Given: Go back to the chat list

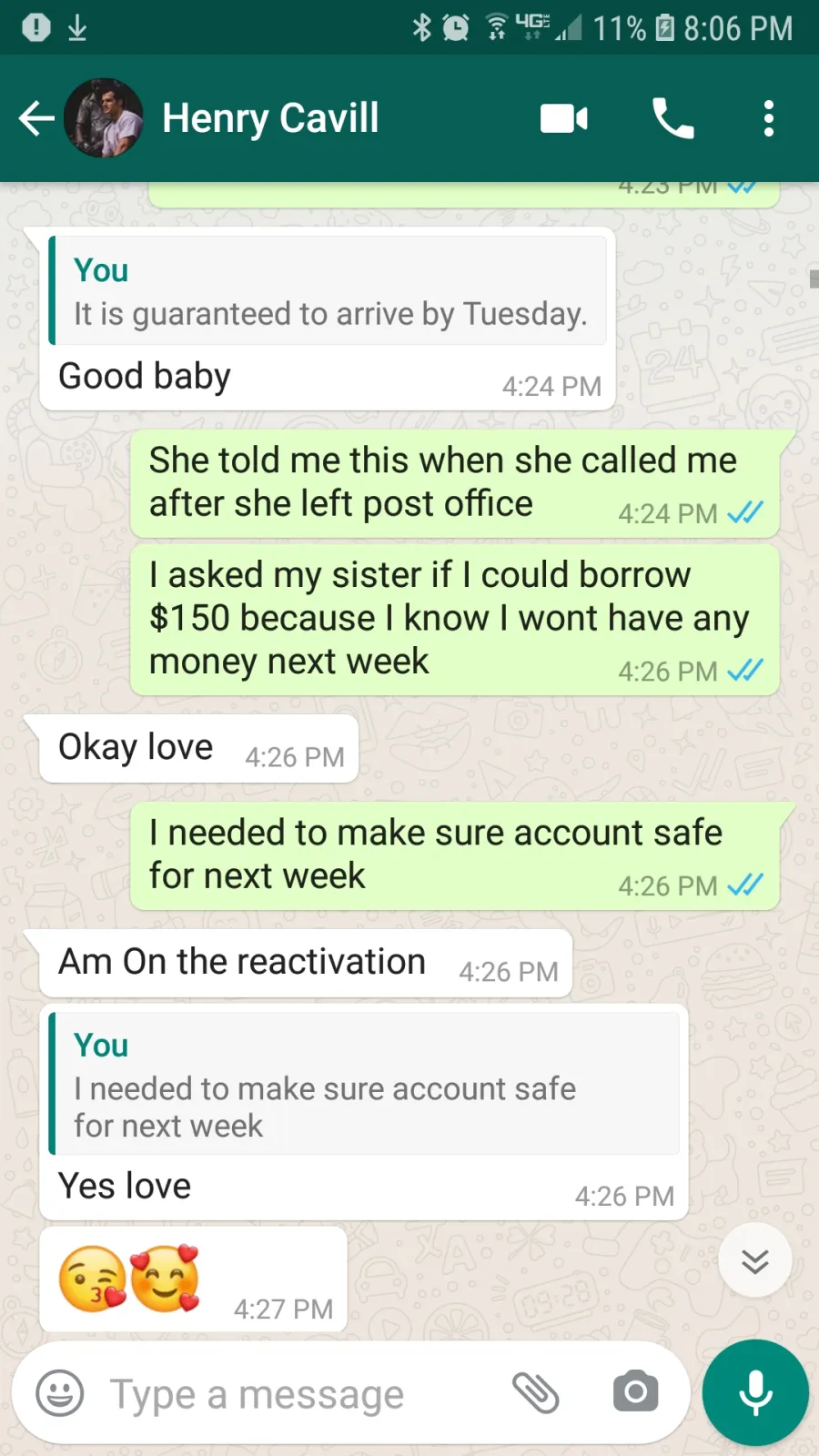Looking at the screenshot, I should pyautogui.click(x=36, y=118).
